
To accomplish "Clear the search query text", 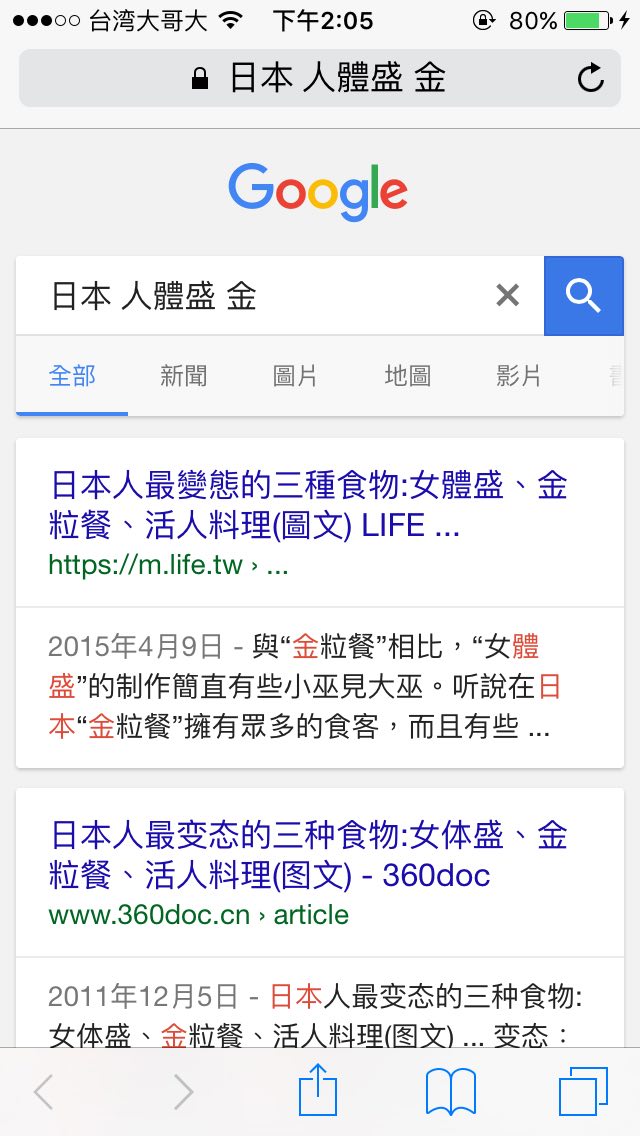I will [508, 295].
